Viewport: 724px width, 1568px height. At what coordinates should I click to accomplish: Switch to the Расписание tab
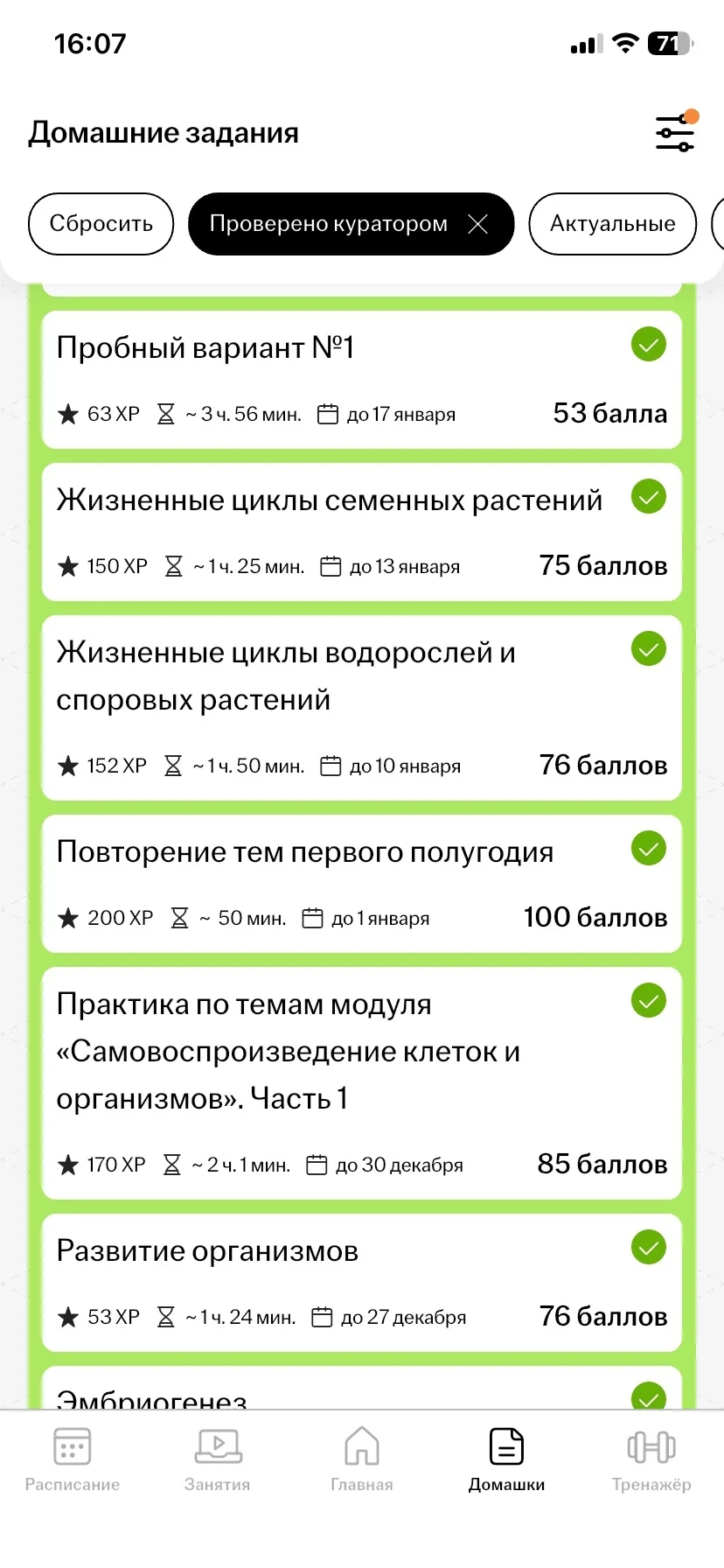pos(73,1459)
